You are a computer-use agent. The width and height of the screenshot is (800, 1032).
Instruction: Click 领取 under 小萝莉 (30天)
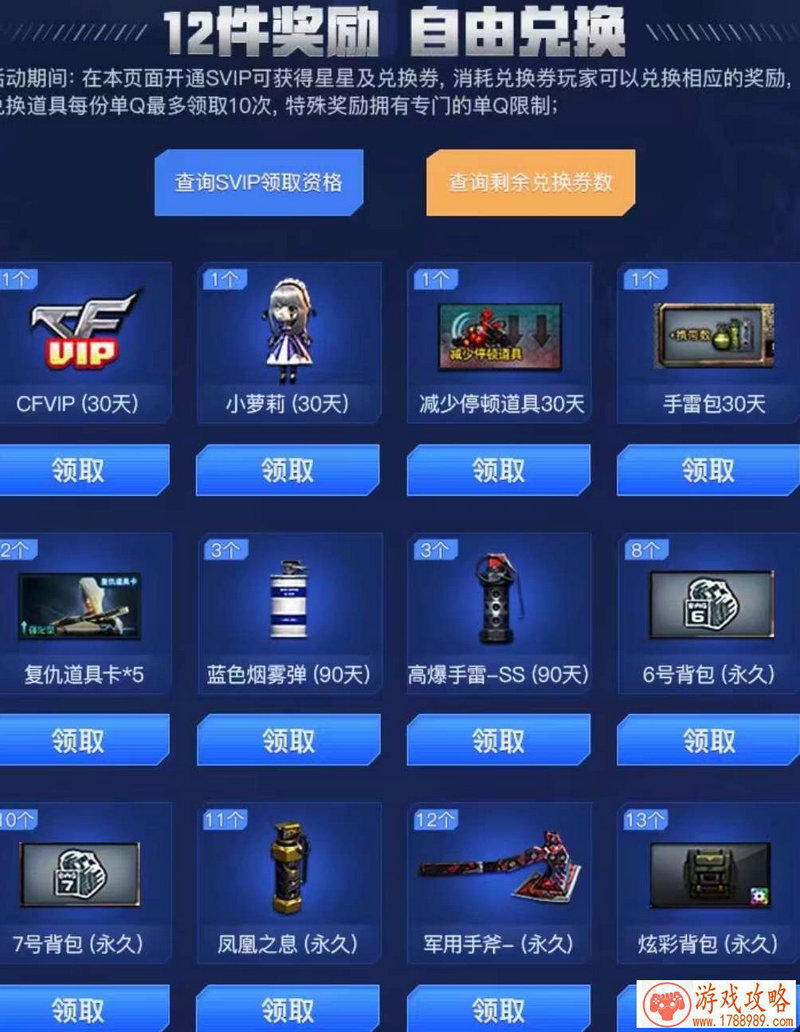coord(289,469)
